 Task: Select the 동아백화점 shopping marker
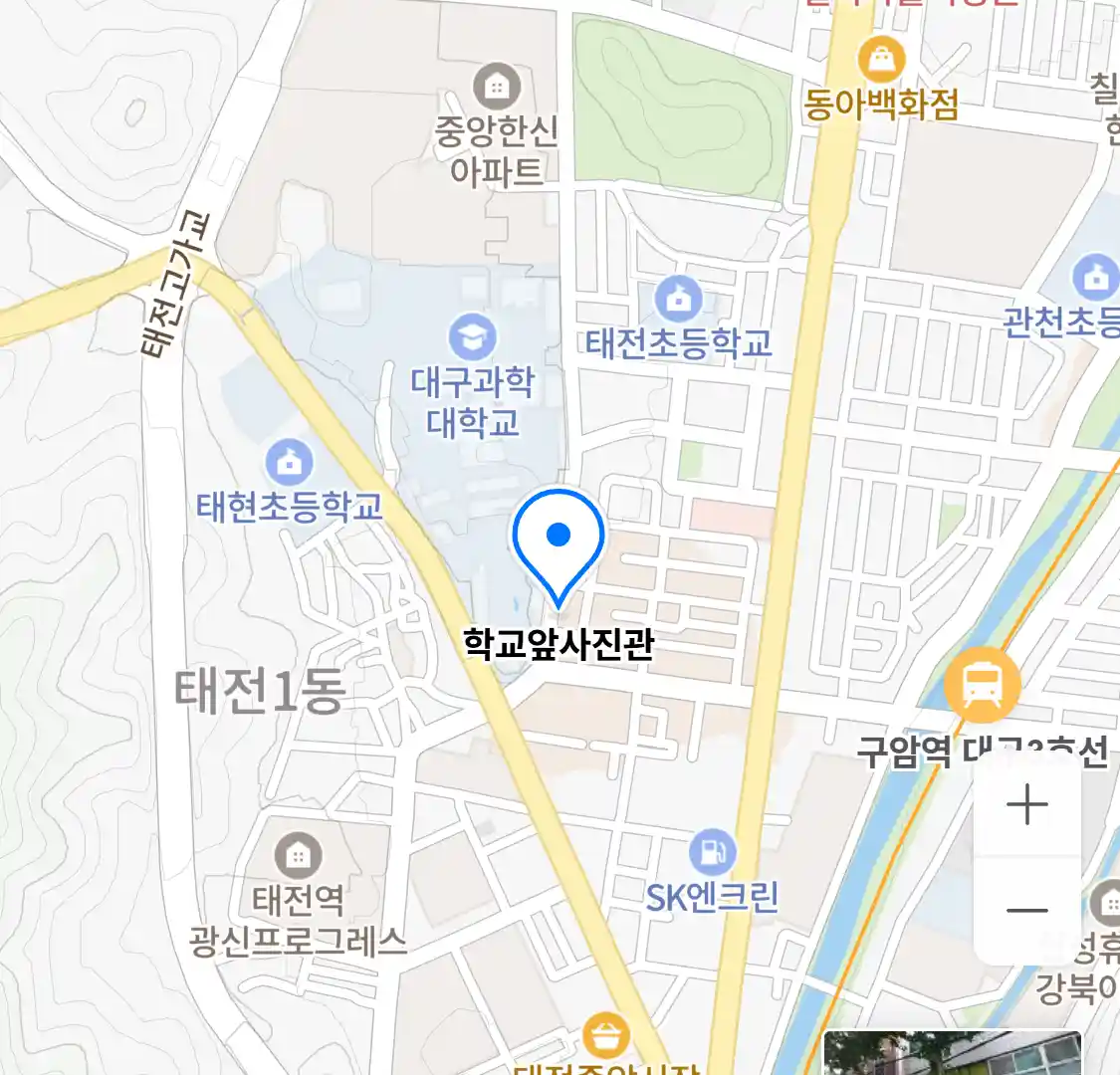click(x=881, y=60)
